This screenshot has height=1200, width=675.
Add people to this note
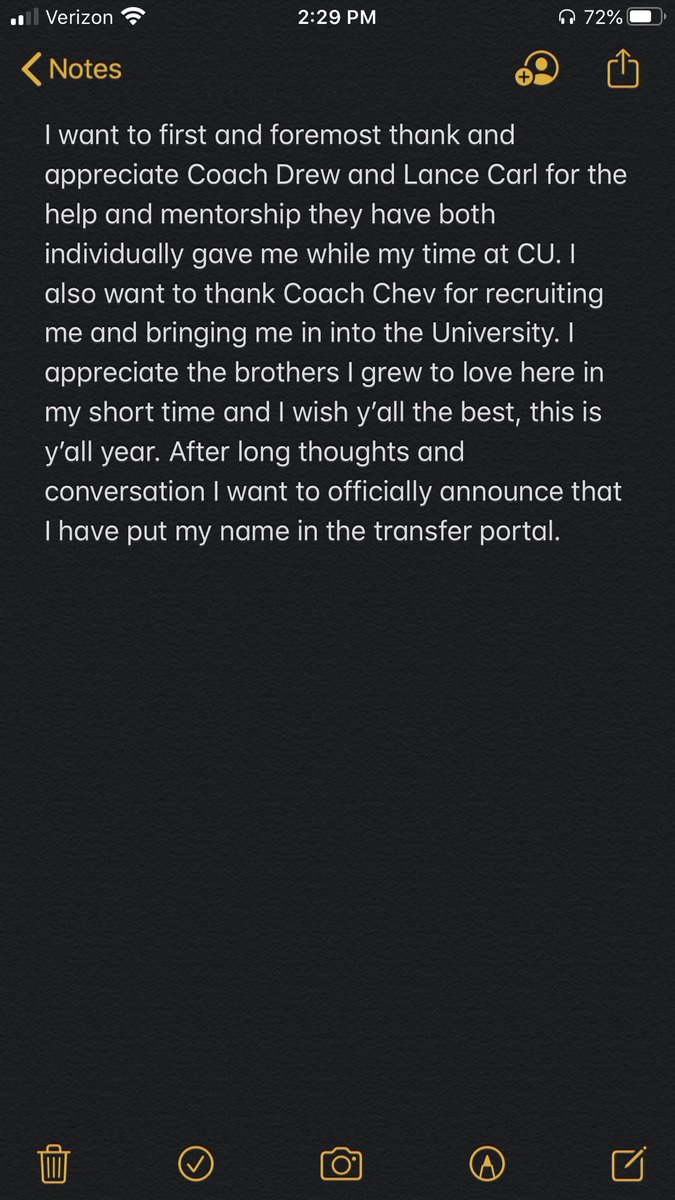tap(537, 69)
